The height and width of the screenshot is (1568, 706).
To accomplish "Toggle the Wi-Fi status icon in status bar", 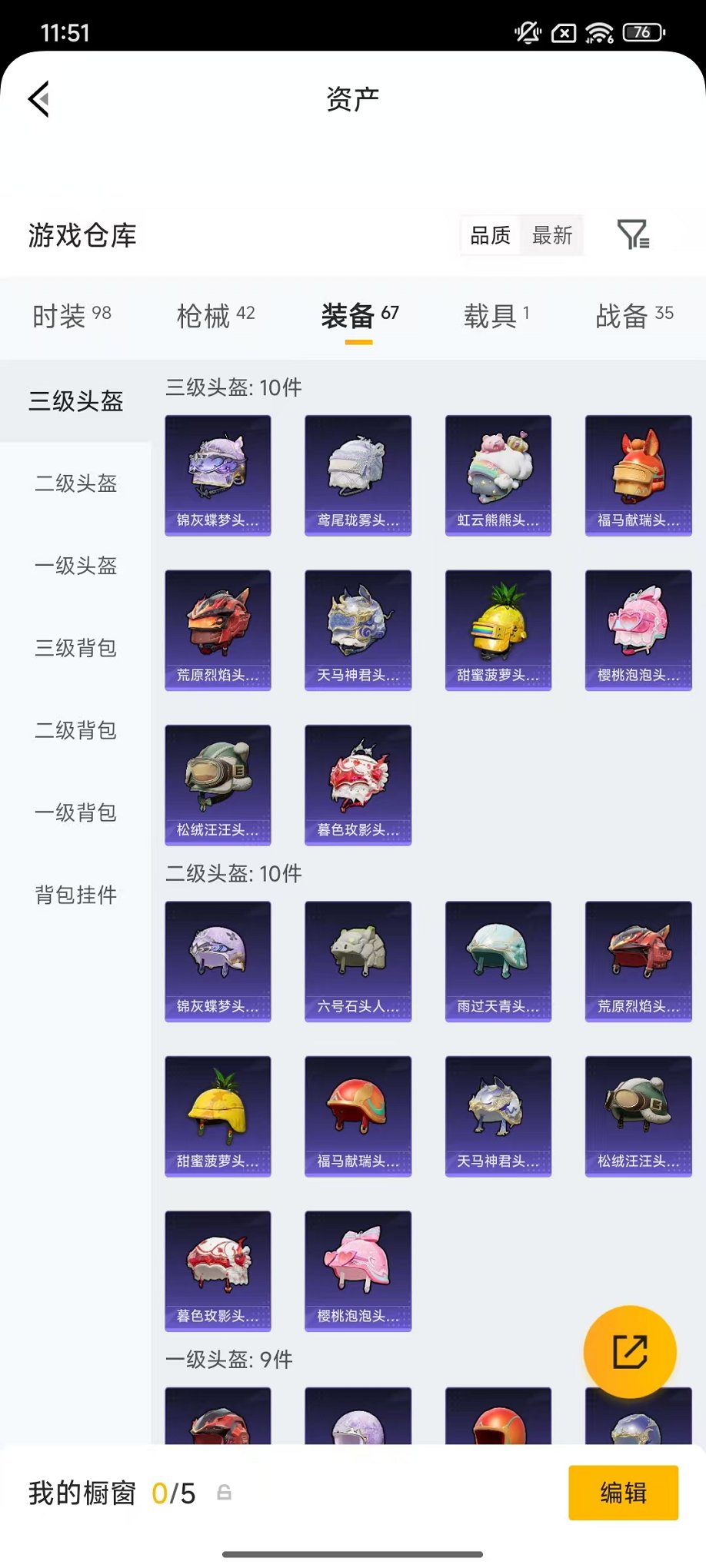I will tap(598, 32).
